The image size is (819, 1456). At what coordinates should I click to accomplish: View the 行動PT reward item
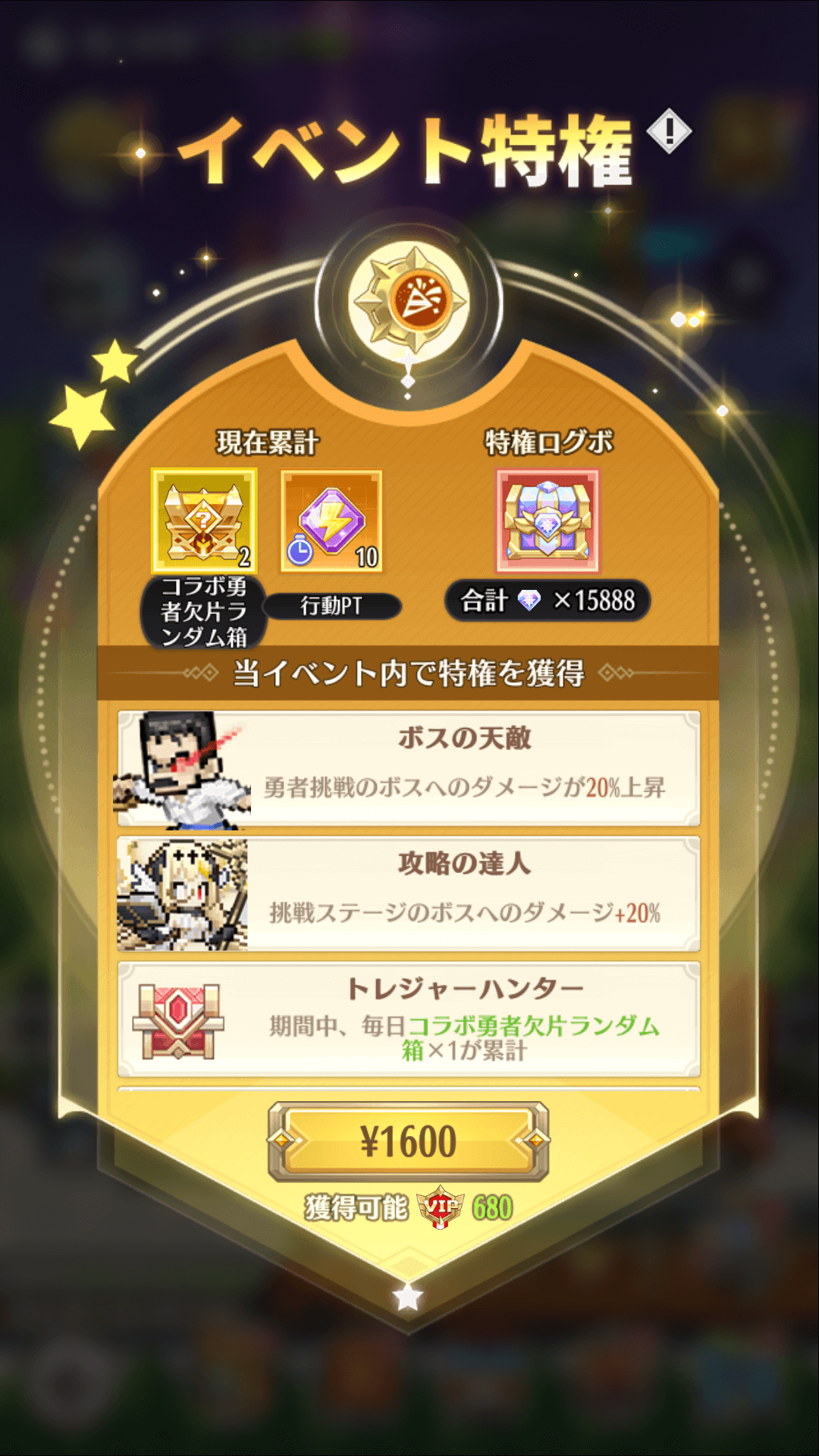pyautogui.click(x=331, y=521)
